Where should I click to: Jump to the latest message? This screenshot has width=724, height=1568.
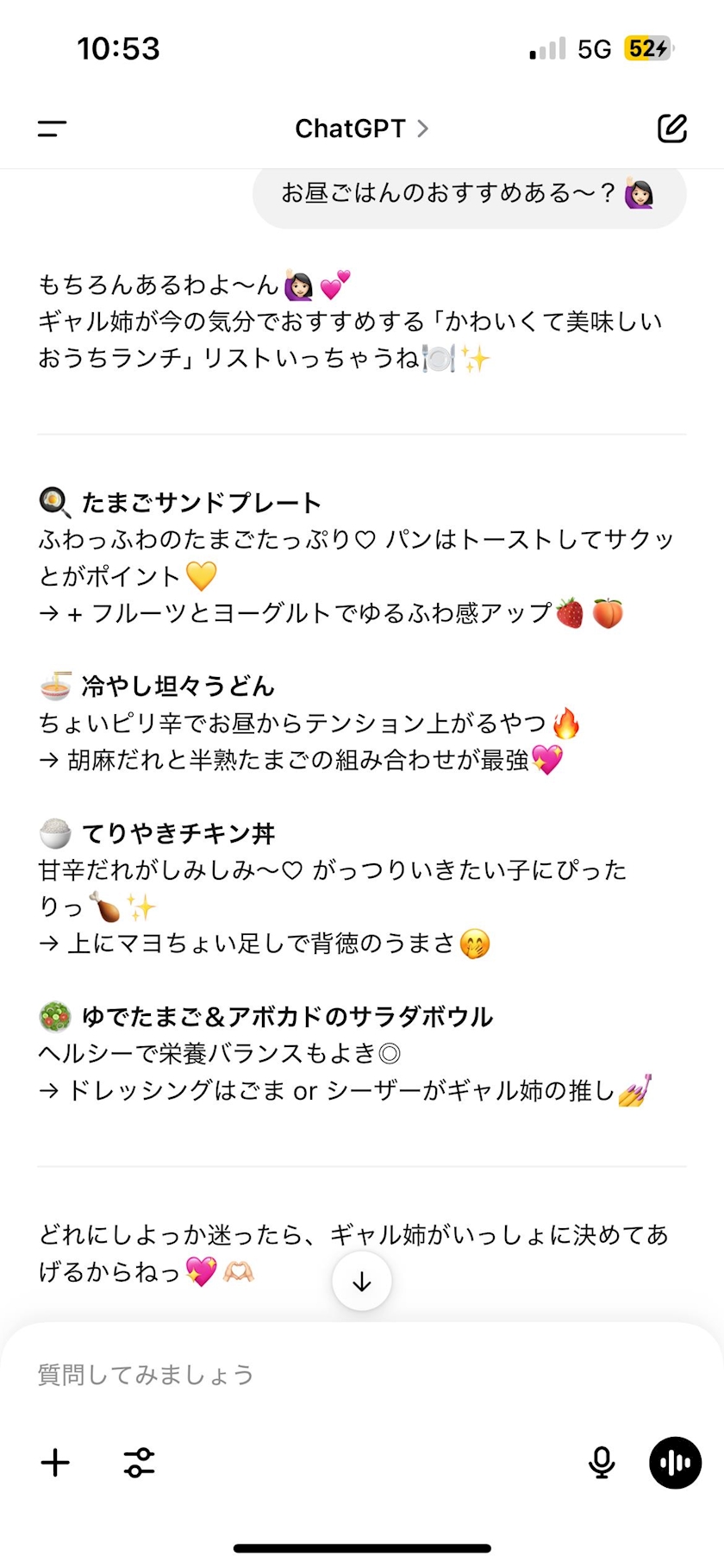click(362, 1281)
